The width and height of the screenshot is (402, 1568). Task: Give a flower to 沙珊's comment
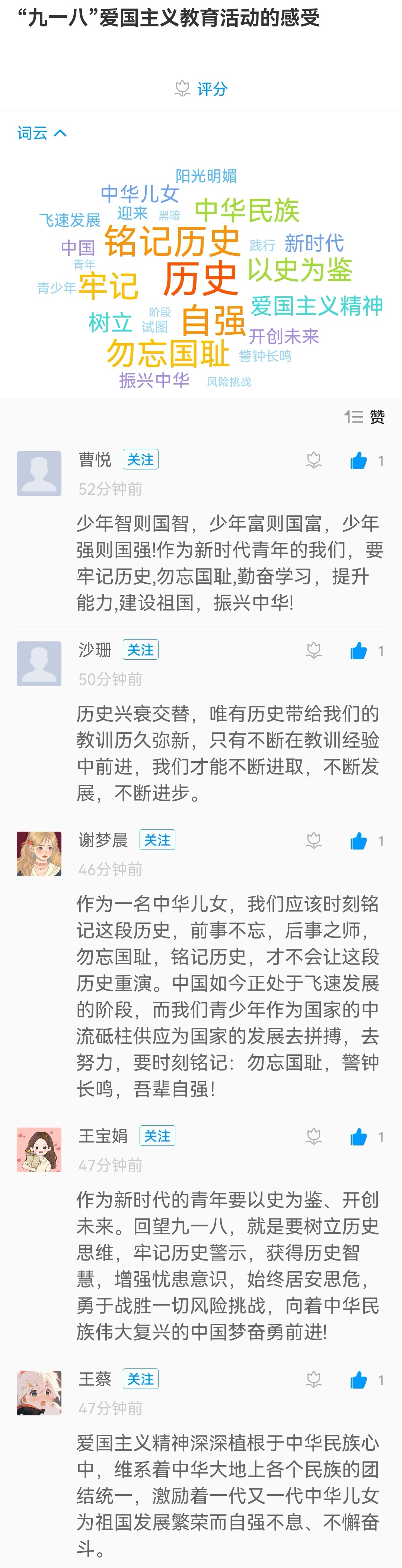tap(314, 651)
